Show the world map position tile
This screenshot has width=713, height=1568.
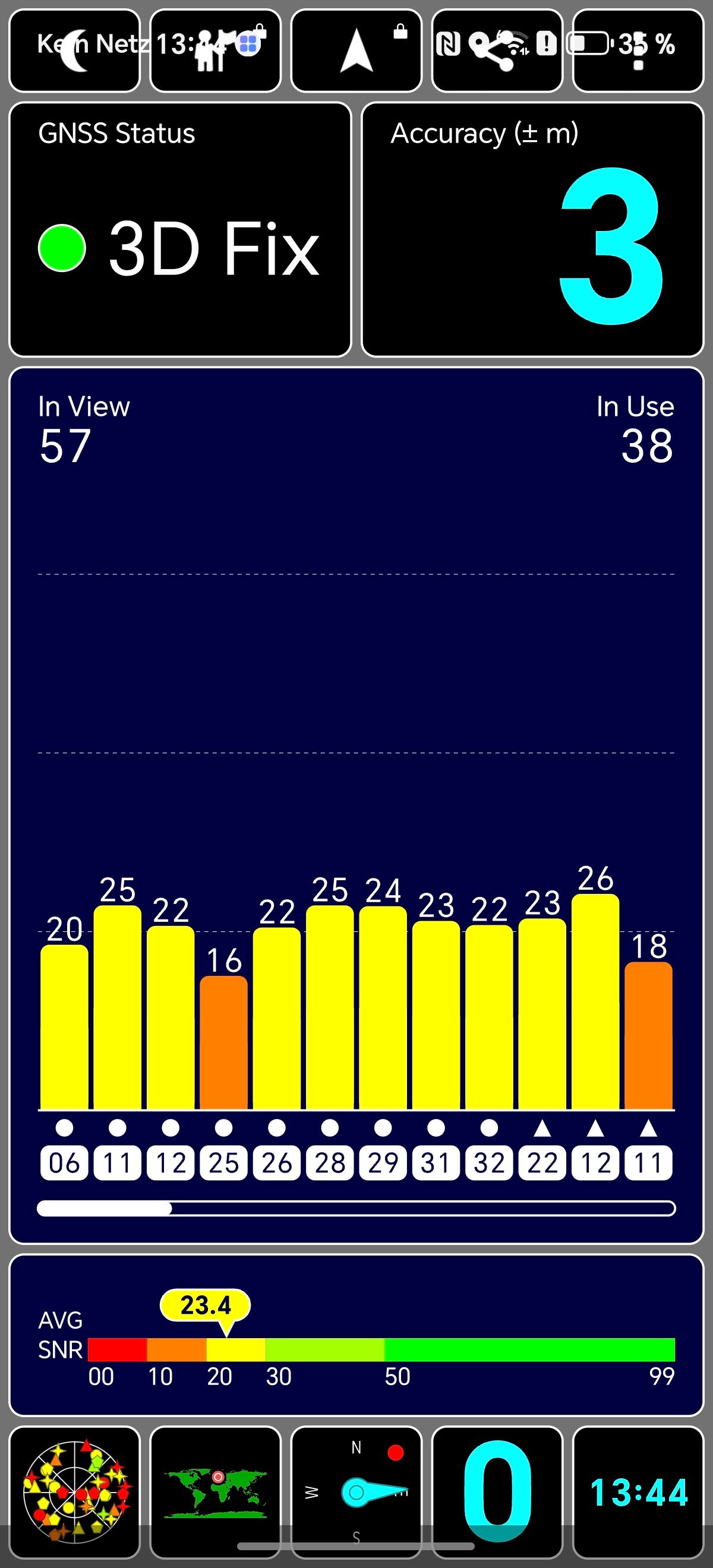(215, 1491)
